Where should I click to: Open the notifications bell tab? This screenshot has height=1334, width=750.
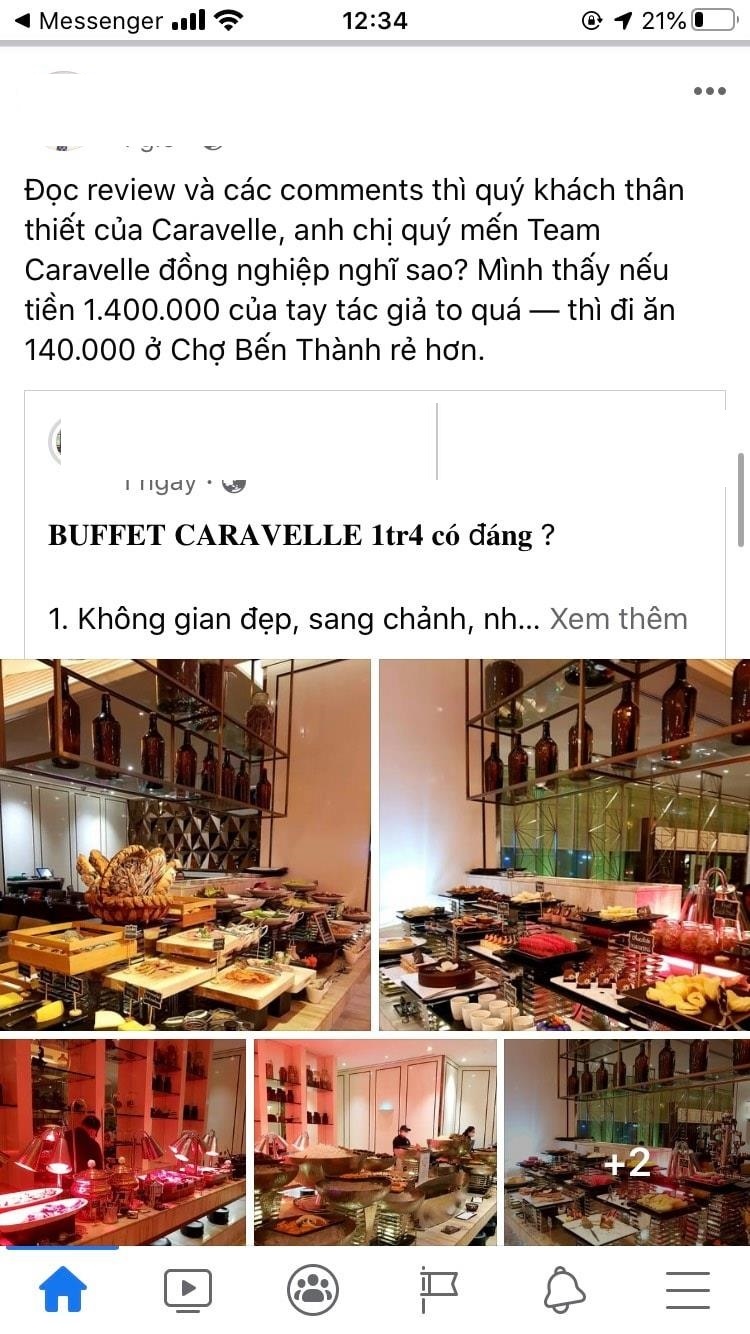pyautogui.click(x=564, y=1290)
